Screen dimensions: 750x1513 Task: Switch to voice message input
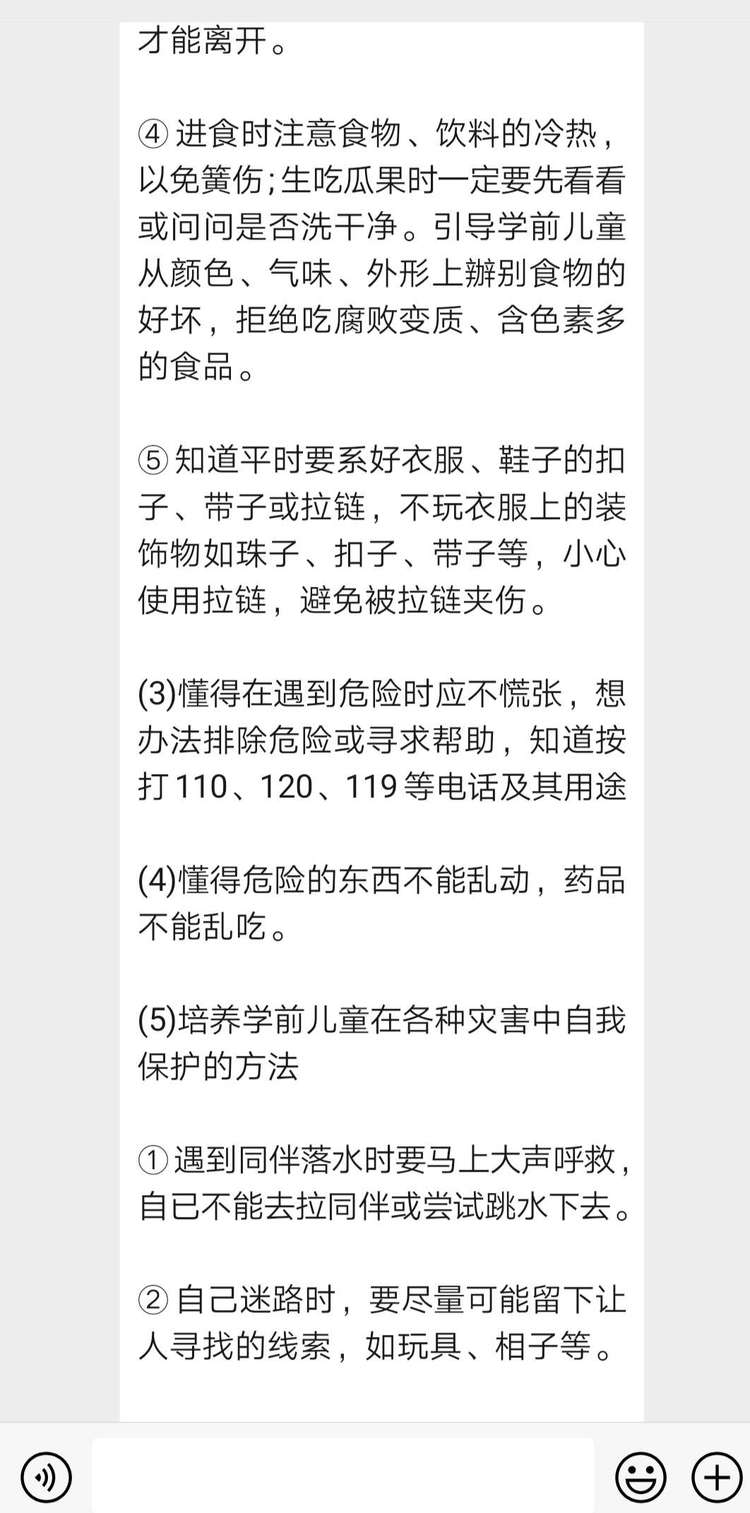click(46, 1475)
